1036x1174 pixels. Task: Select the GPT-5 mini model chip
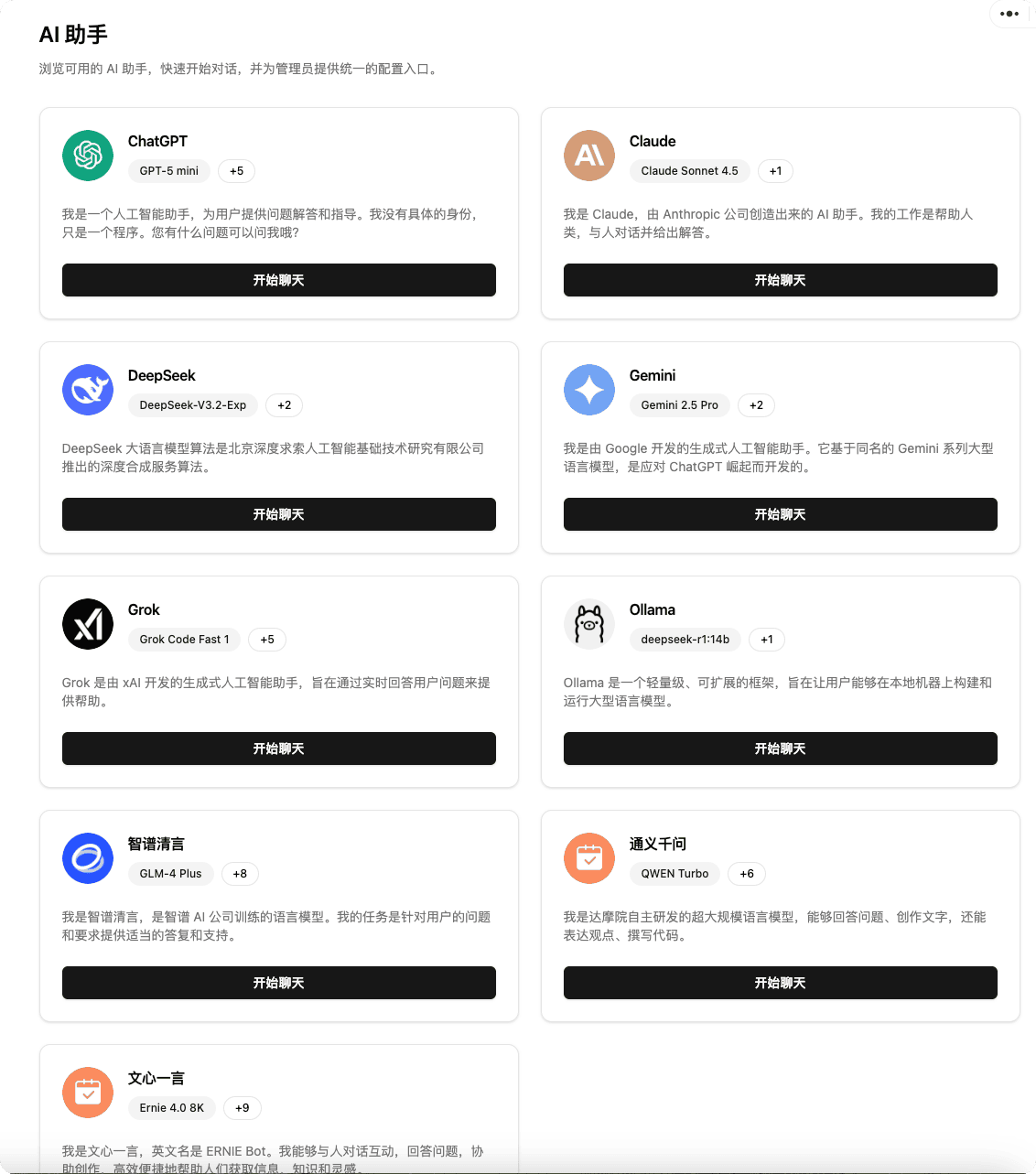(169, 171)
